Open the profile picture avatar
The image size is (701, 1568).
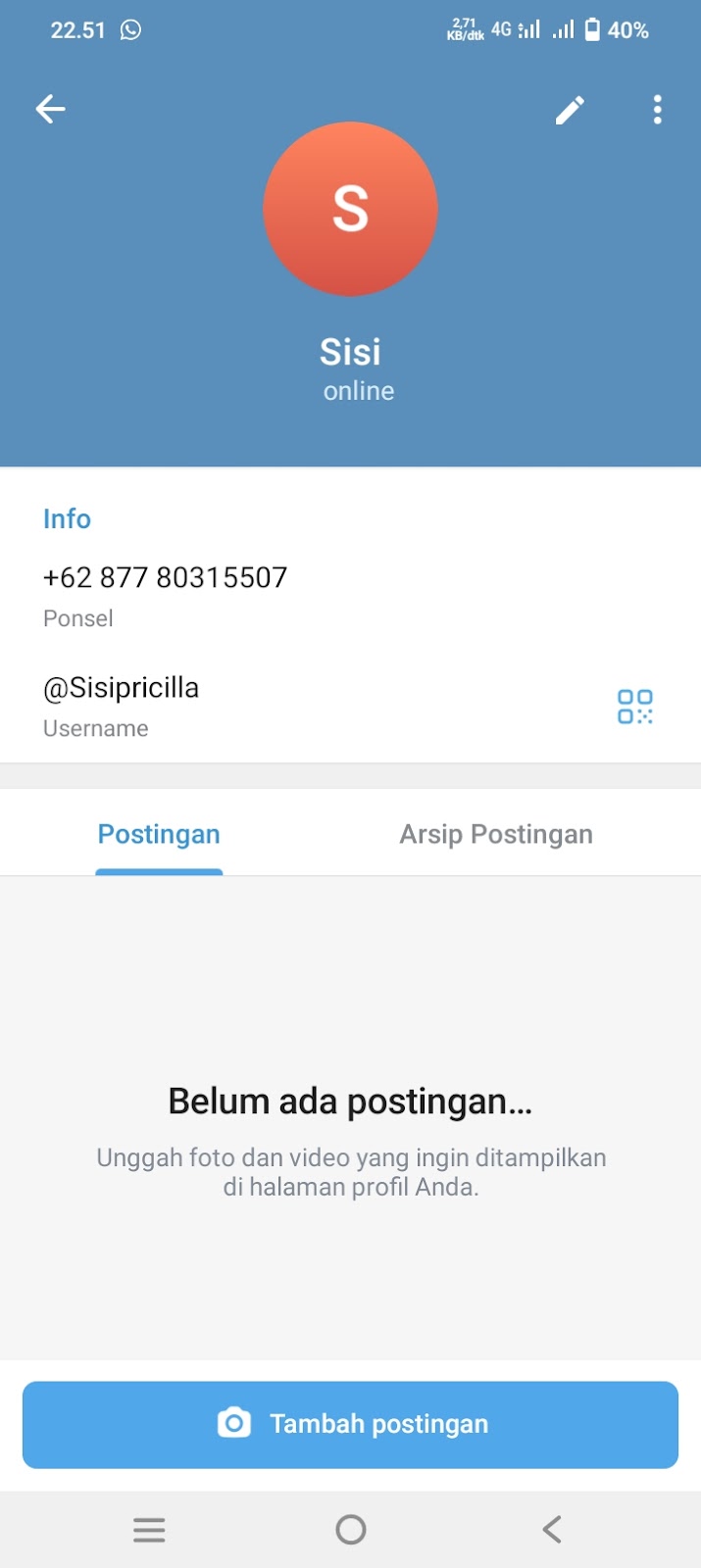click(x=350, y=209)
